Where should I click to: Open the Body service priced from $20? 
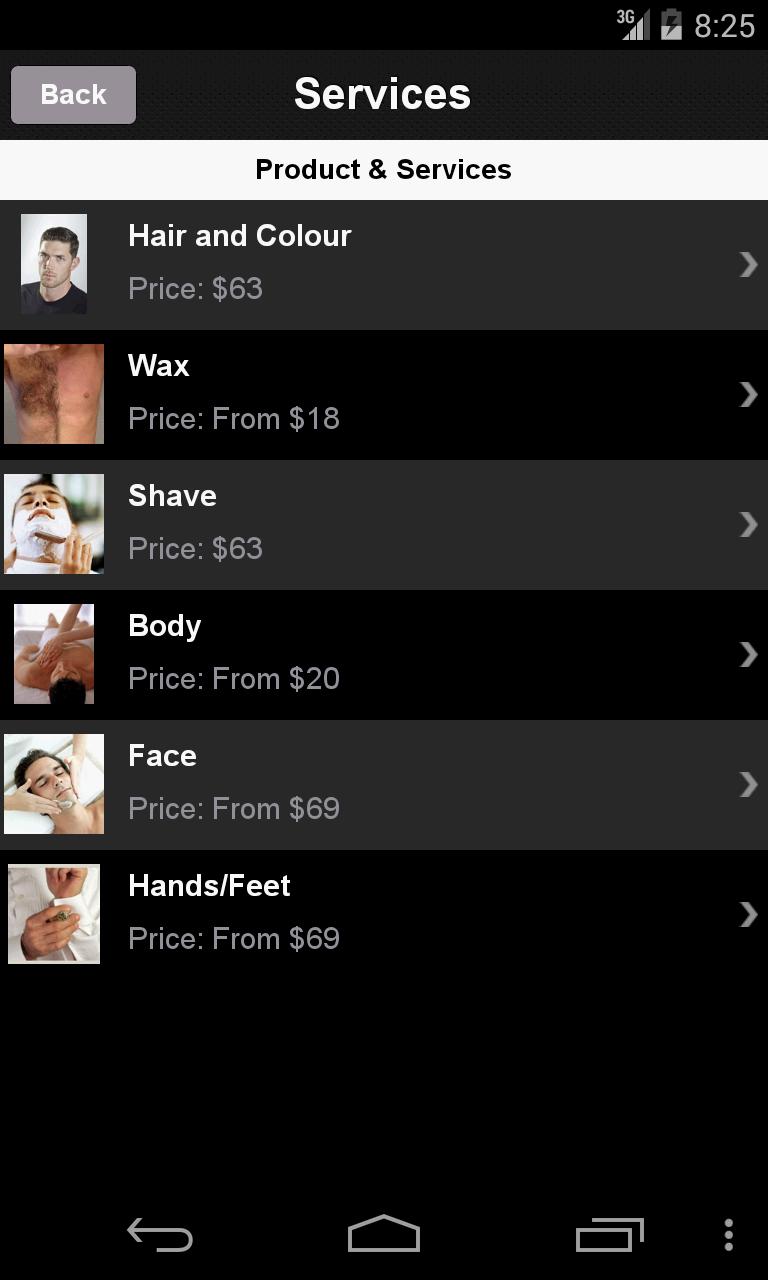[384, 654]
